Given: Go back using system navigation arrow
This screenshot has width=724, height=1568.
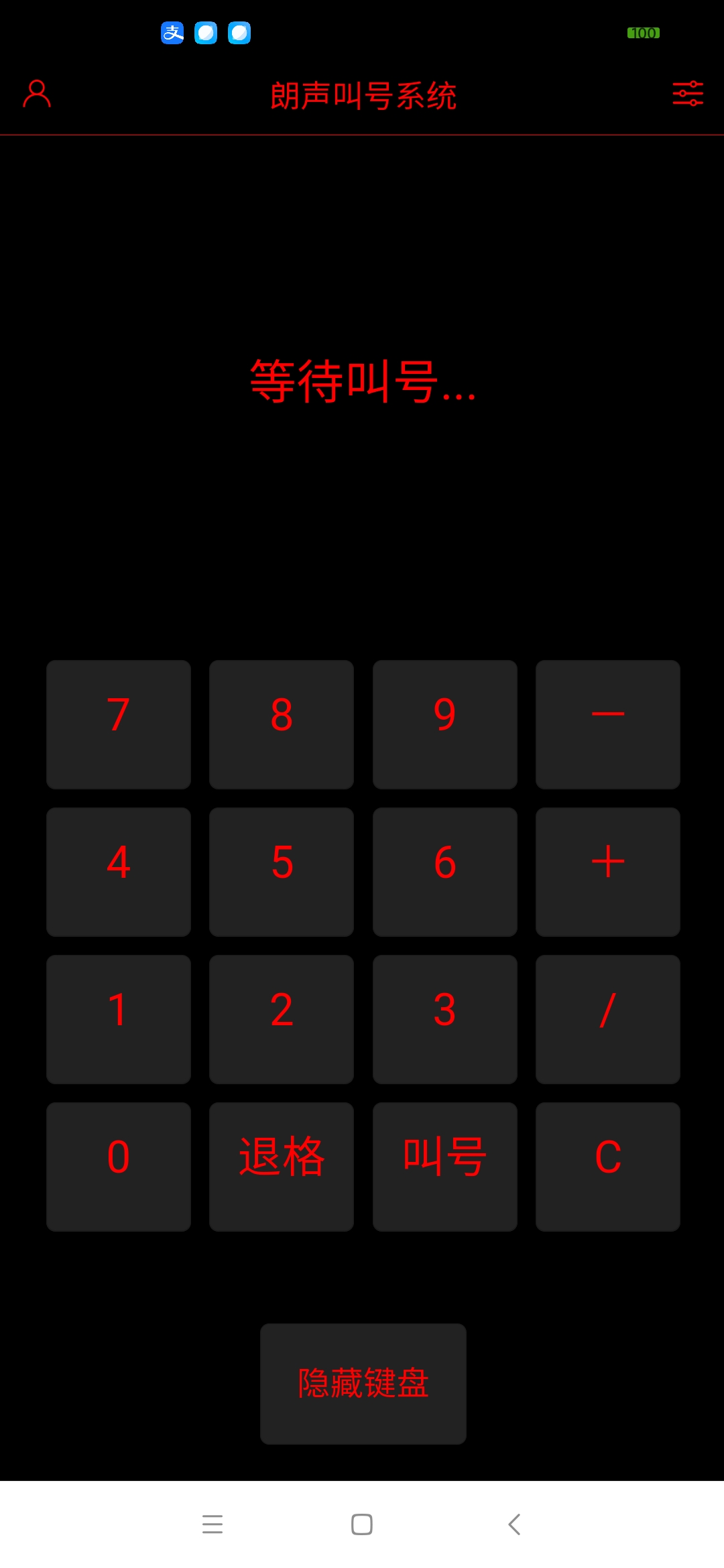Looking at the screenshot, I should (514, 1524).
